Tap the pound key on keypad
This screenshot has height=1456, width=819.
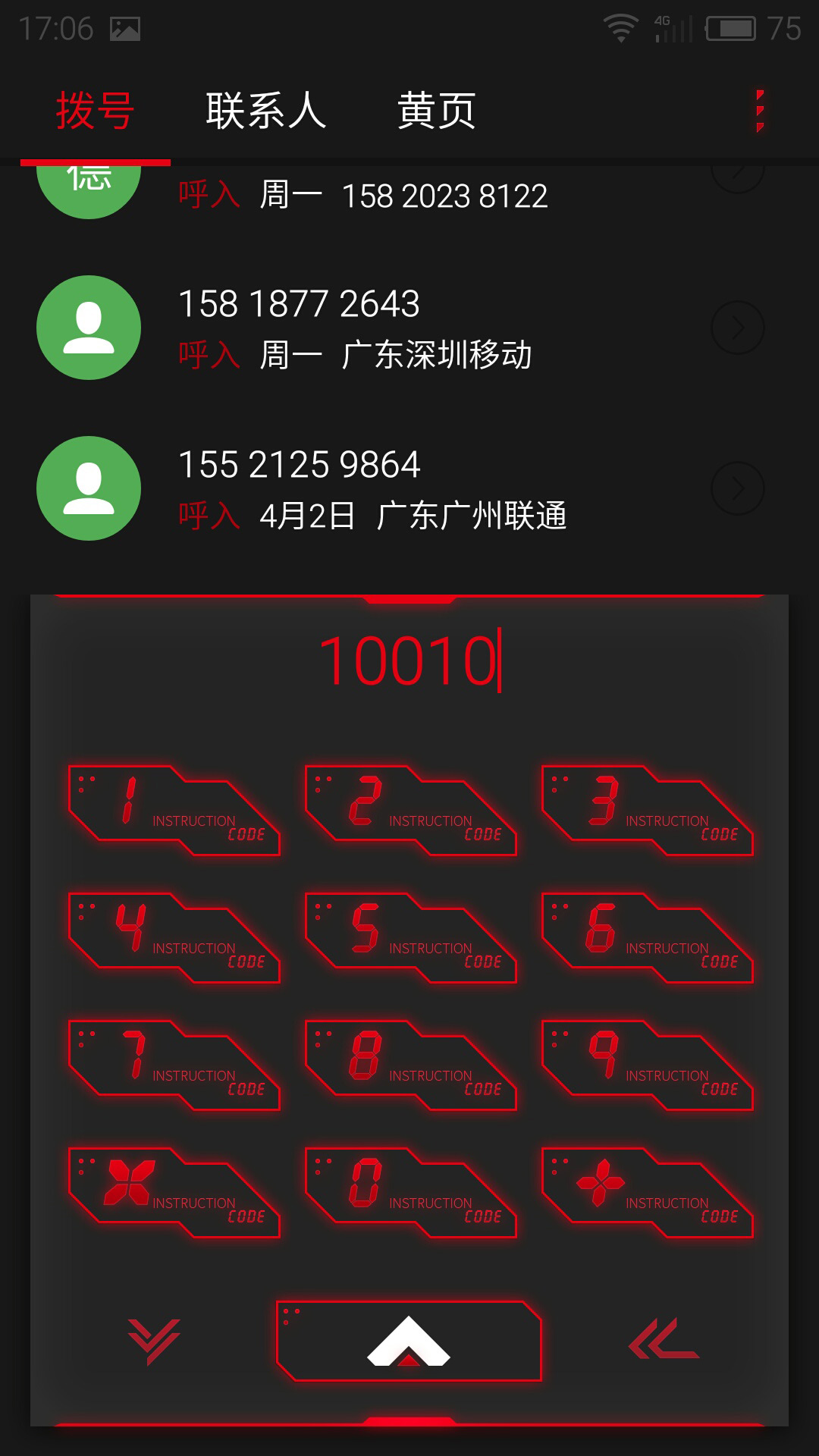(x=648, y=1193)
